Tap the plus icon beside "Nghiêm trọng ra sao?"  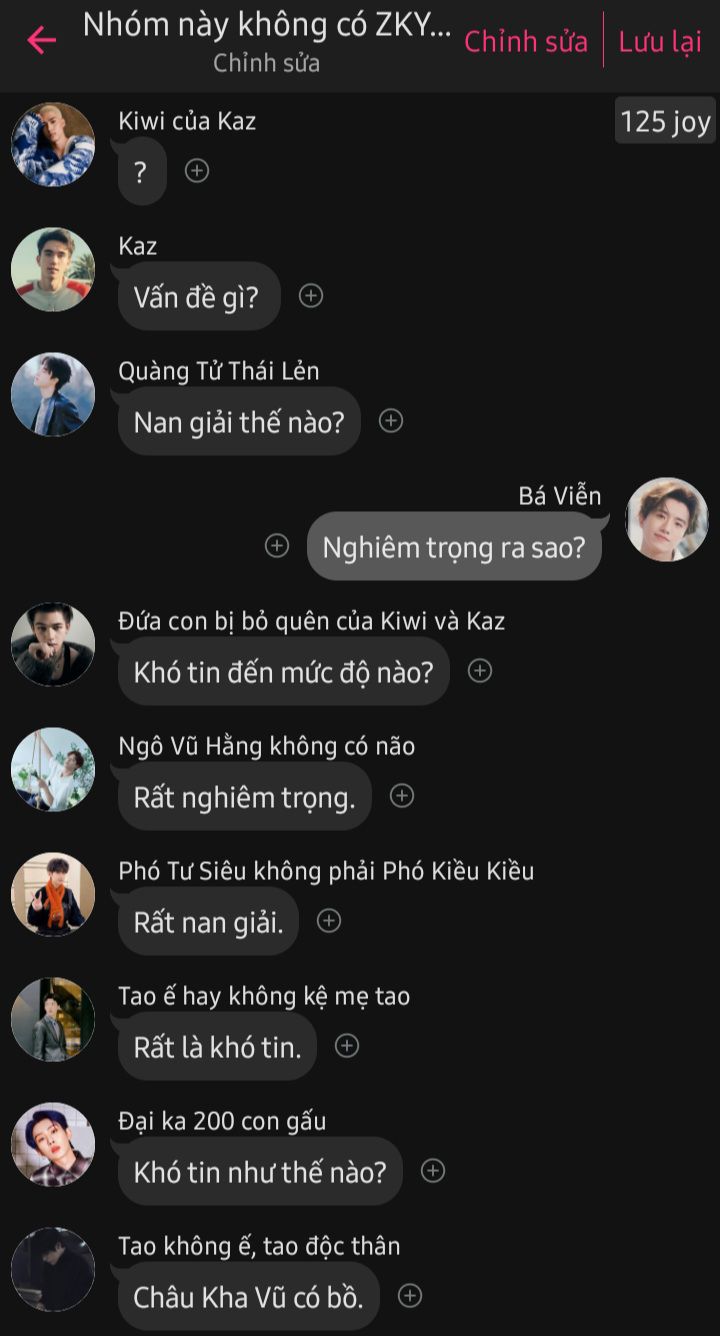[x=277, y=546]
